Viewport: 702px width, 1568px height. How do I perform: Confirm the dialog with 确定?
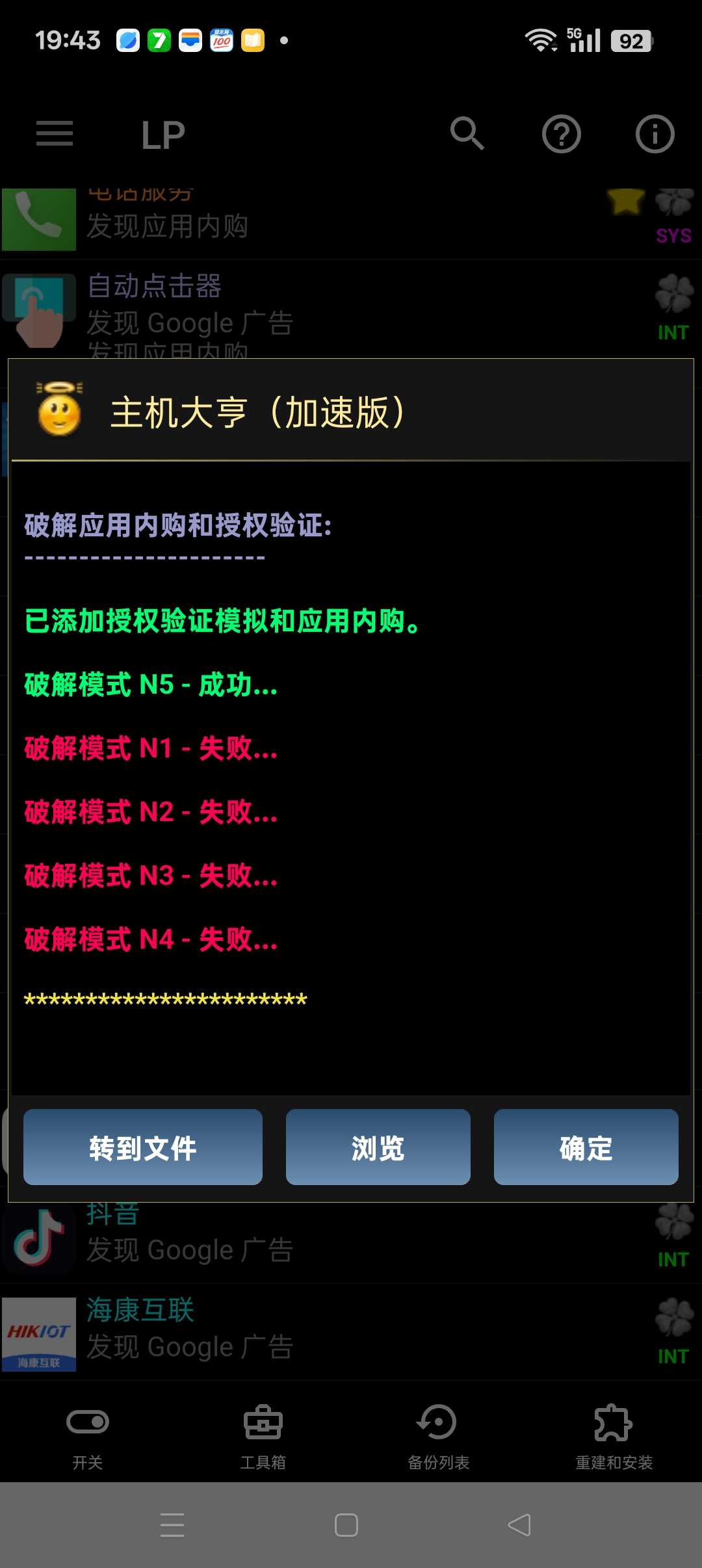[586, 1147]
